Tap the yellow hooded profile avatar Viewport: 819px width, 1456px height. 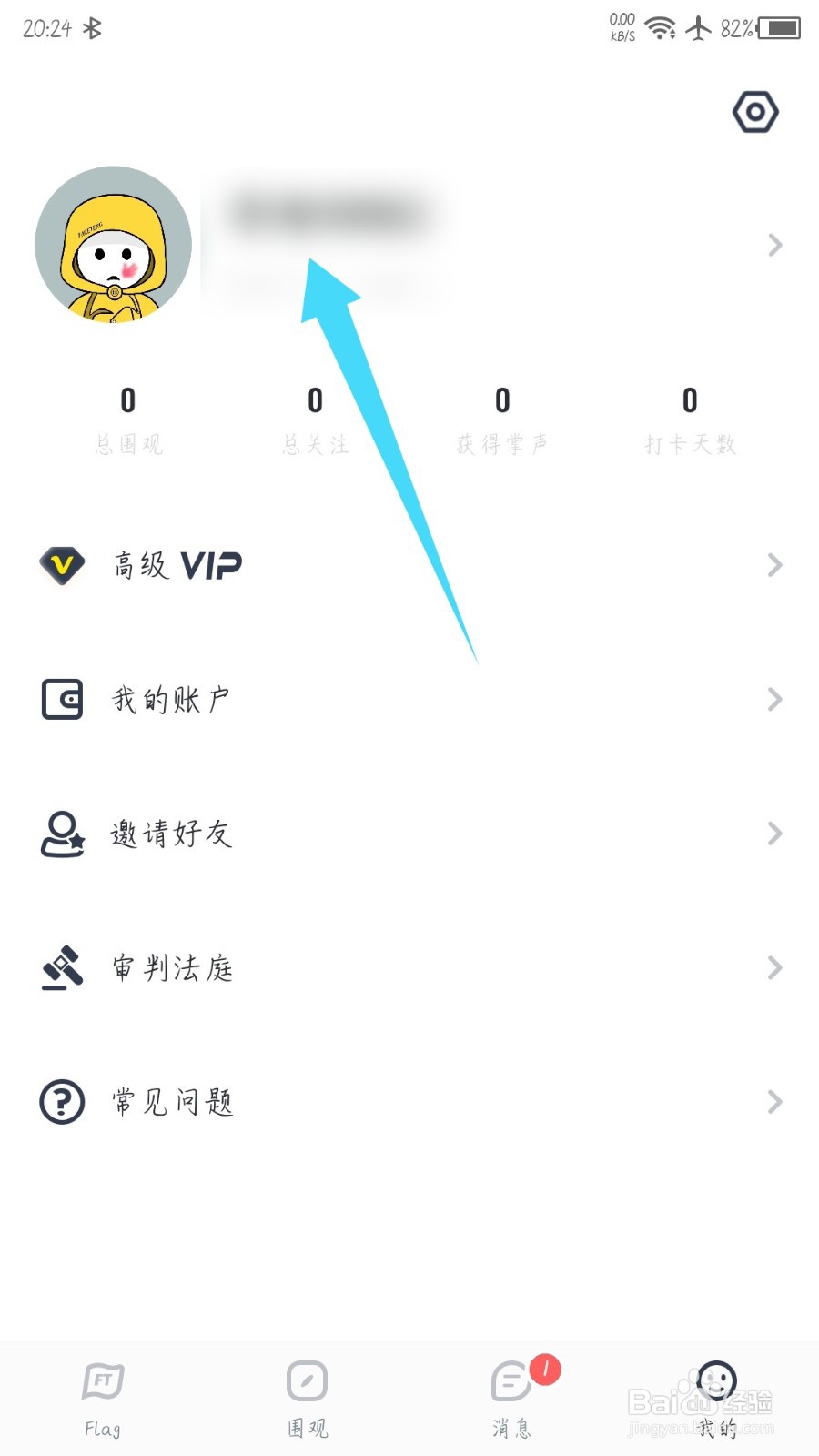tap(114, 245)
